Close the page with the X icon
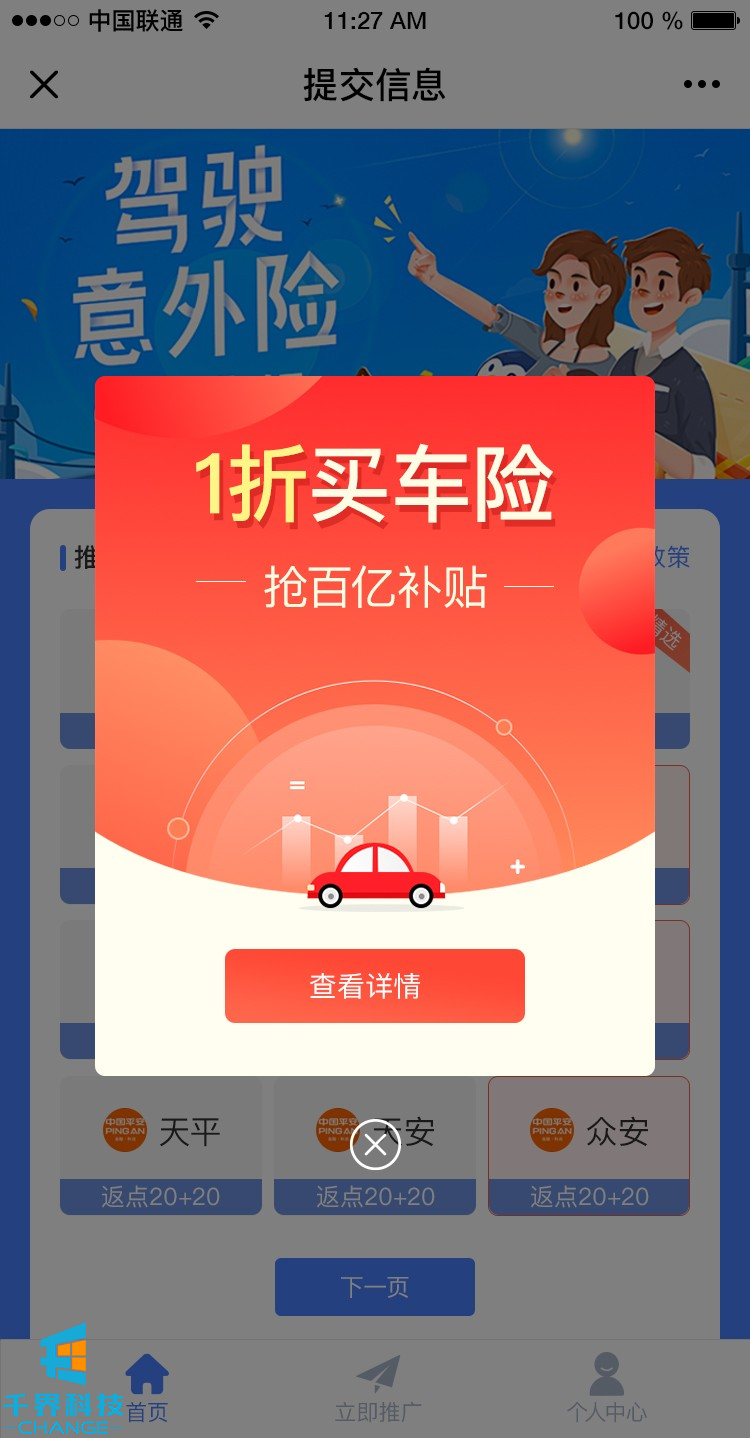This screenshot has width=750, height=1438. coord(44,85)
